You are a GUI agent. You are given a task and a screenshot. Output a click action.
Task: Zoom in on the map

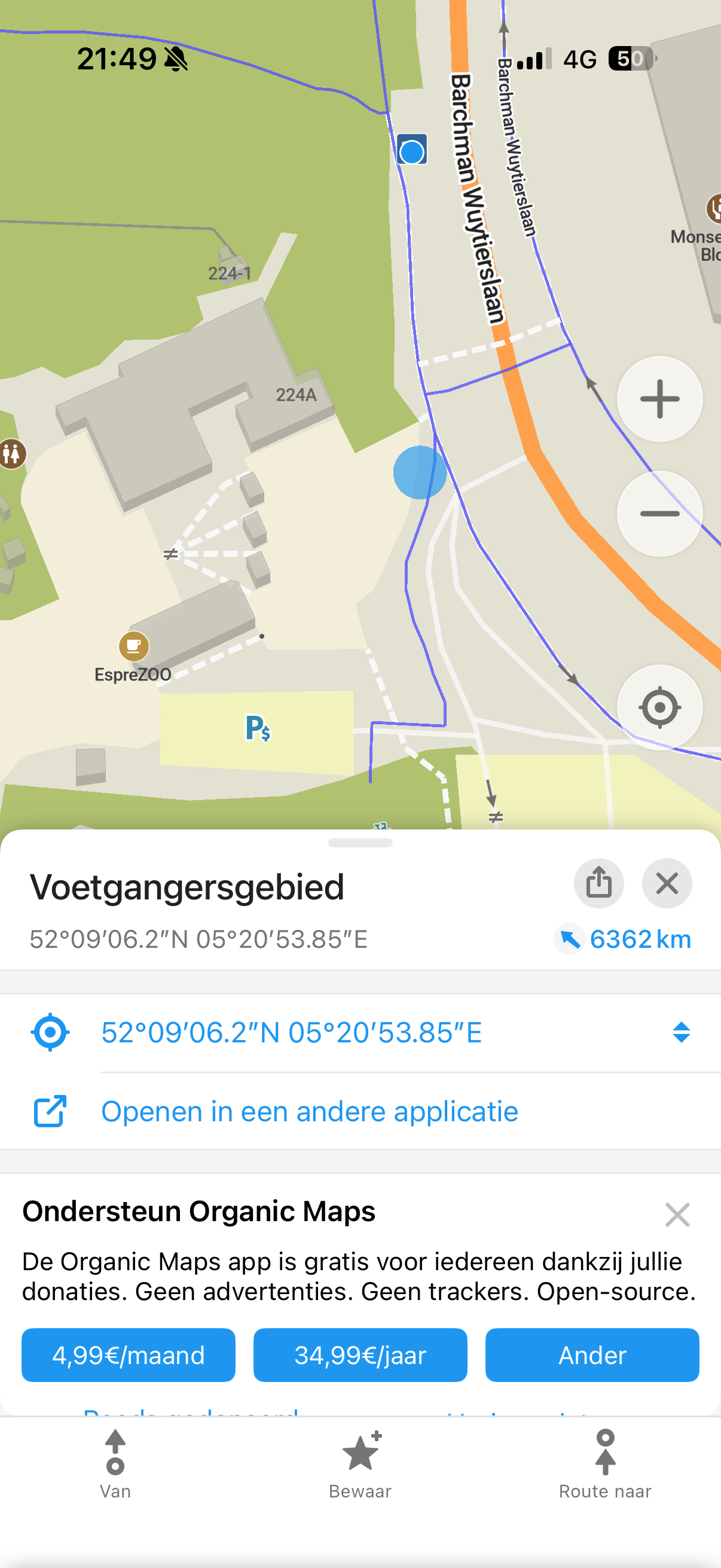point(659,399)
